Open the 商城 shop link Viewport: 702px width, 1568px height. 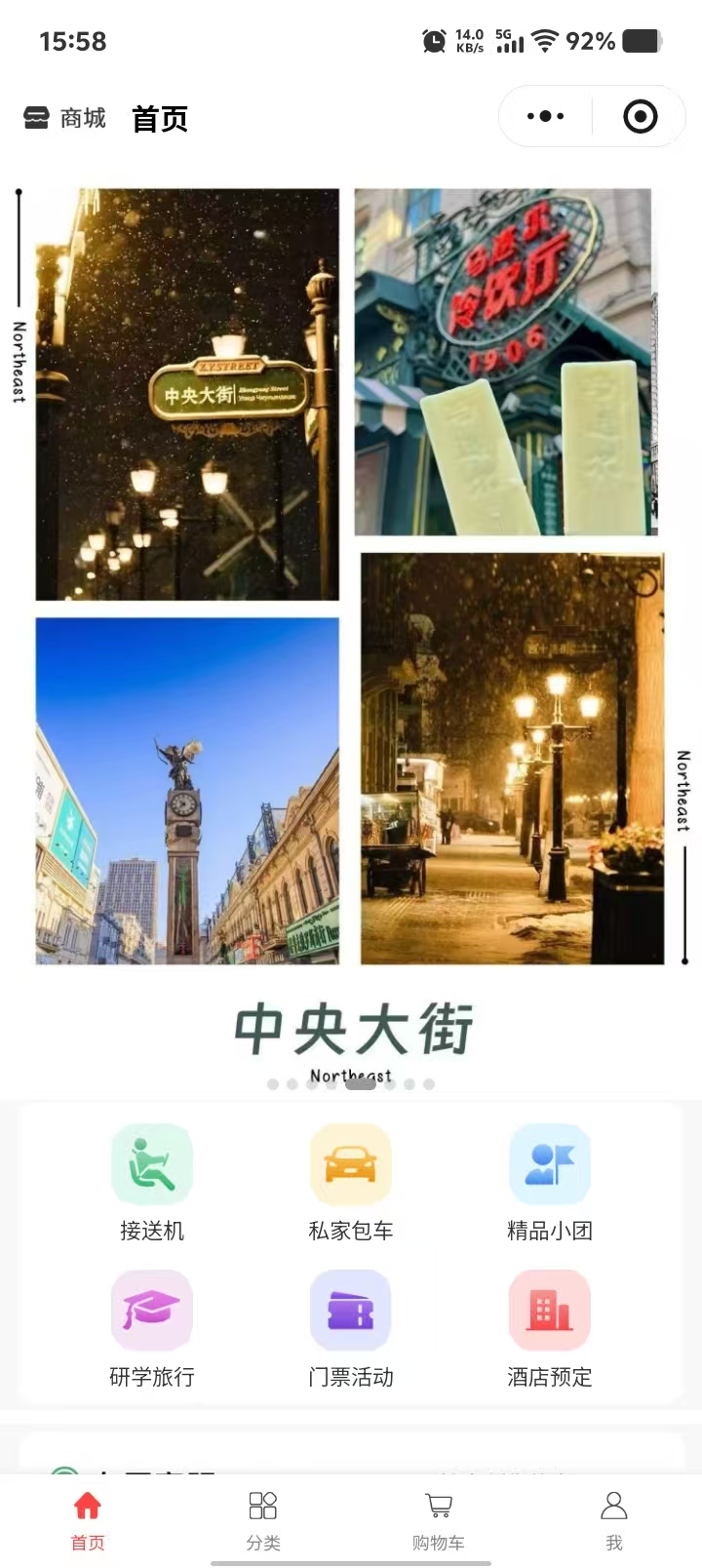pos(65,118)
